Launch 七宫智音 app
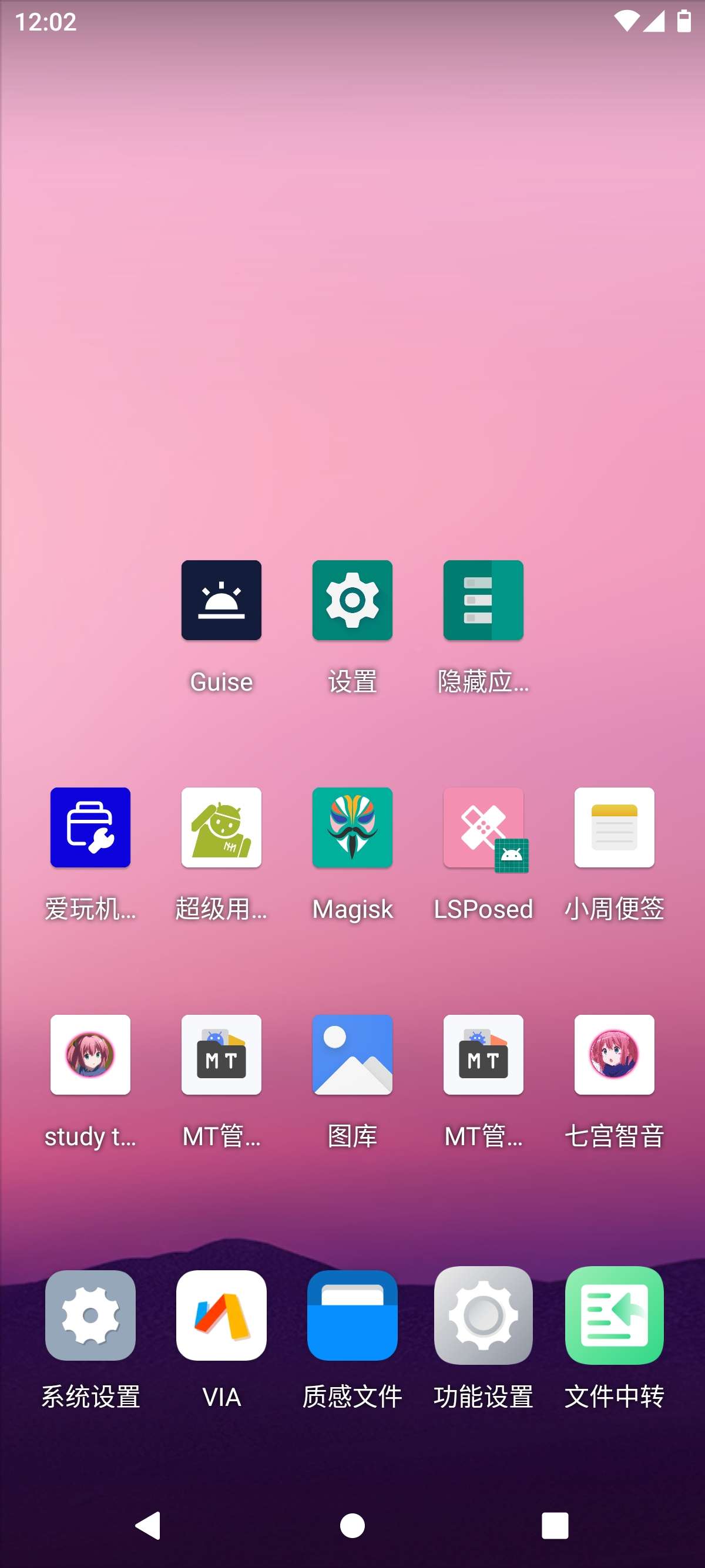Viewport: 705px width, 1568px height. tap(614, 1054)
